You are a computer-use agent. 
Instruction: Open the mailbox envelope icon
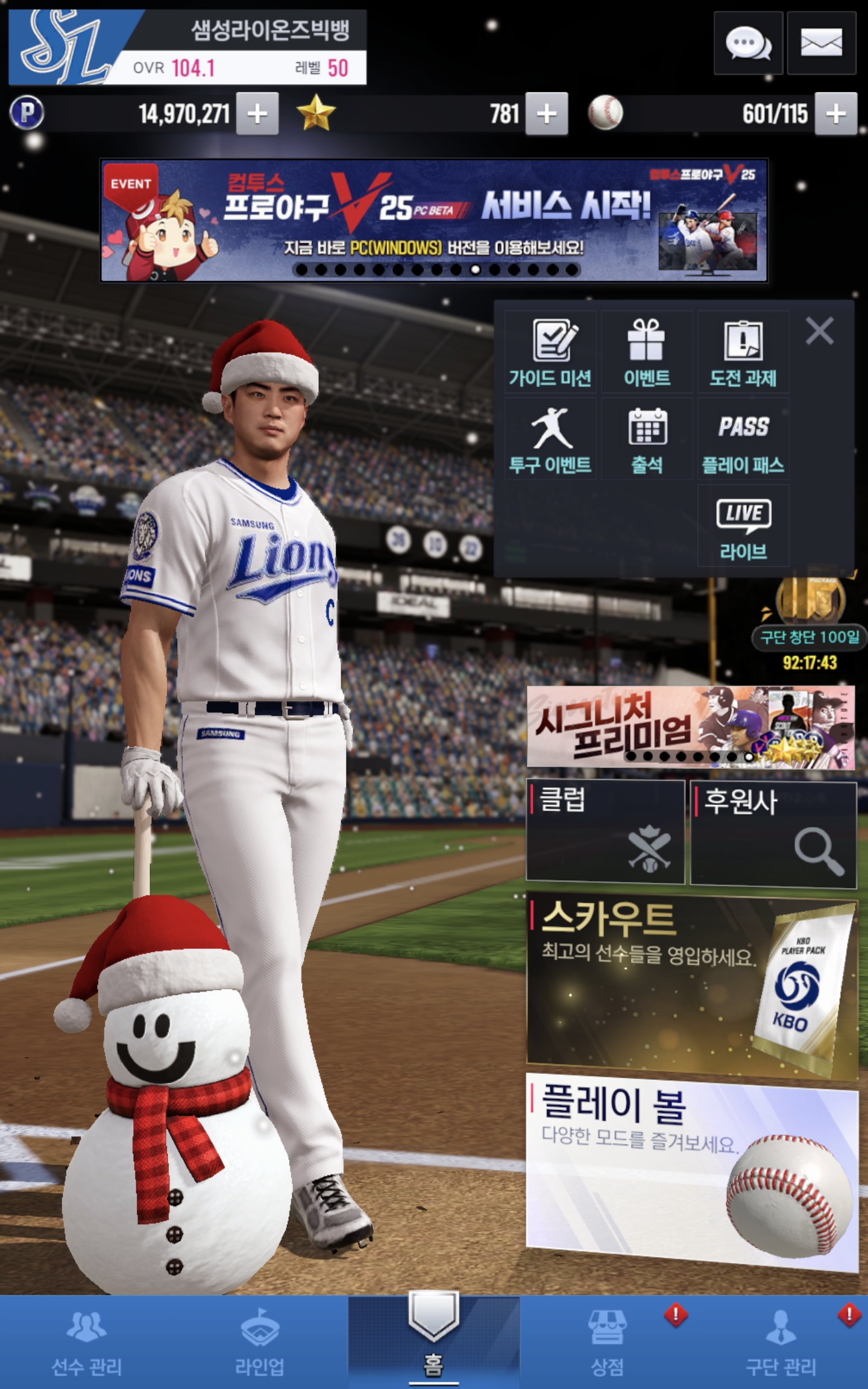coord(821,43)
